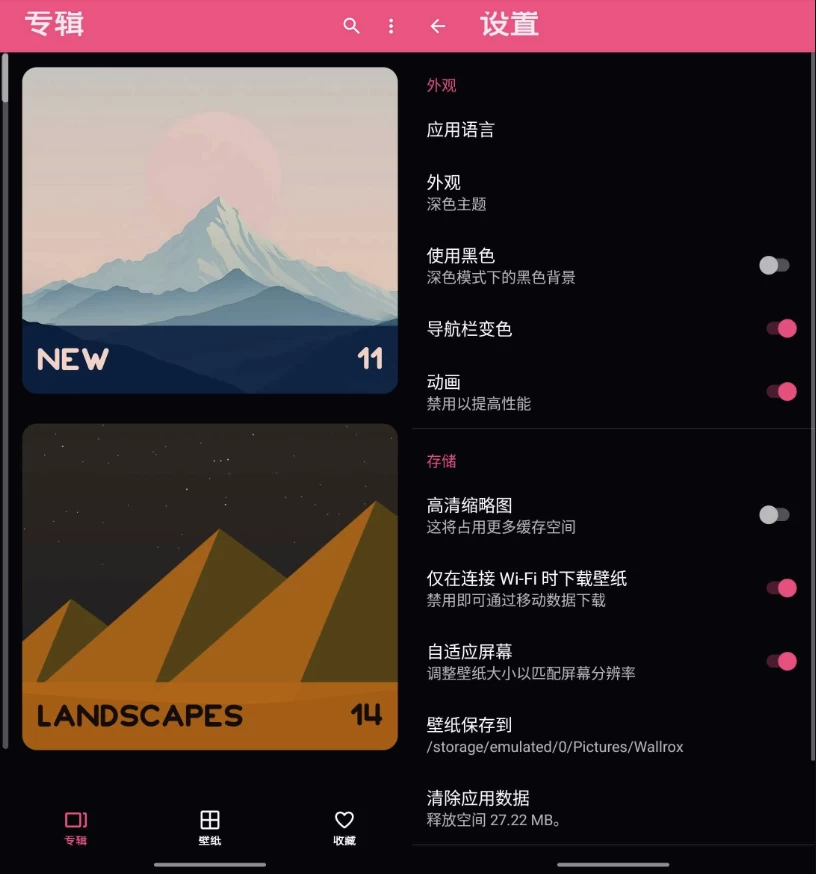This screenshot has height=874, width=816.
Task: Enable the 使用黑色 switch
Action: pyautogui.click(x=774, y=265)
